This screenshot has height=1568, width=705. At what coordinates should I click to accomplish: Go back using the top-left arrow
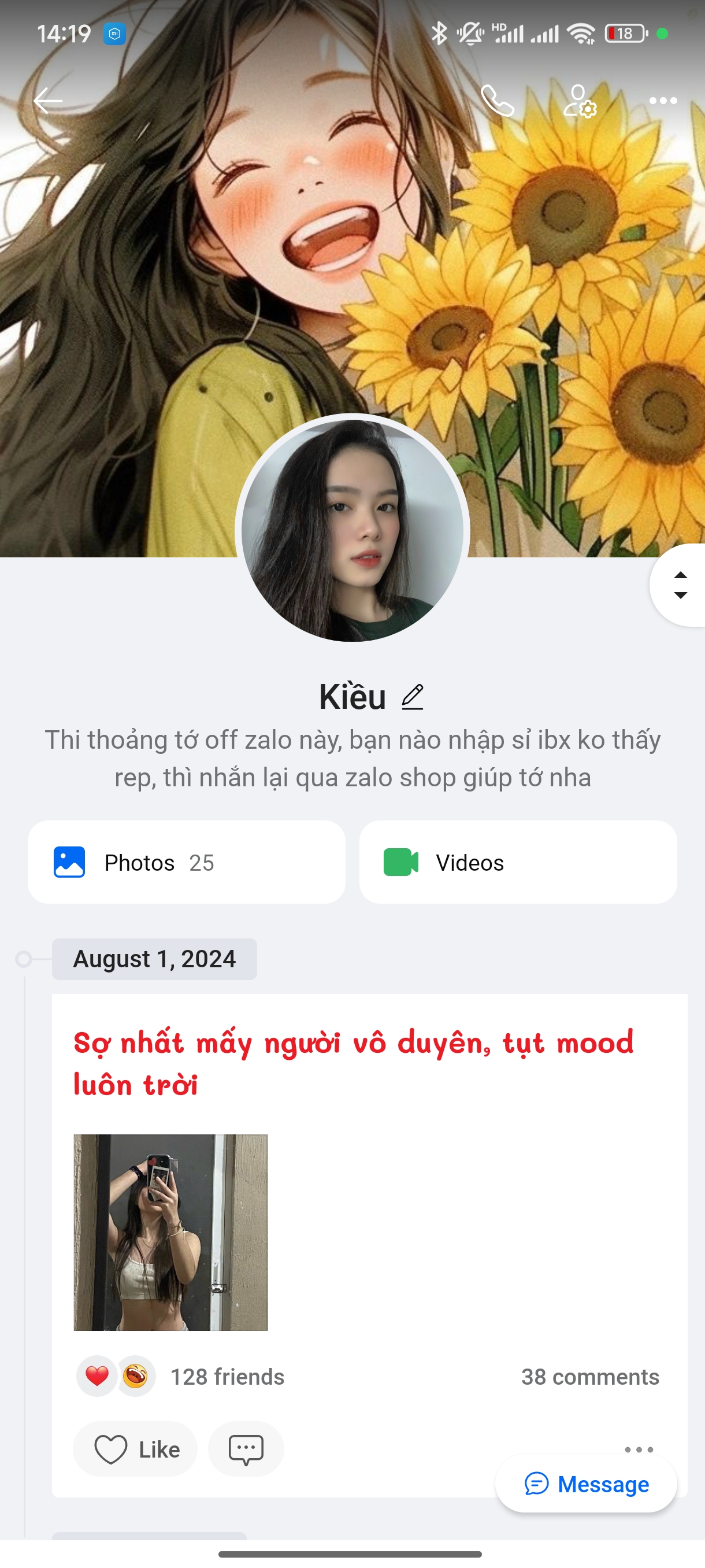(x=47, y=101)
